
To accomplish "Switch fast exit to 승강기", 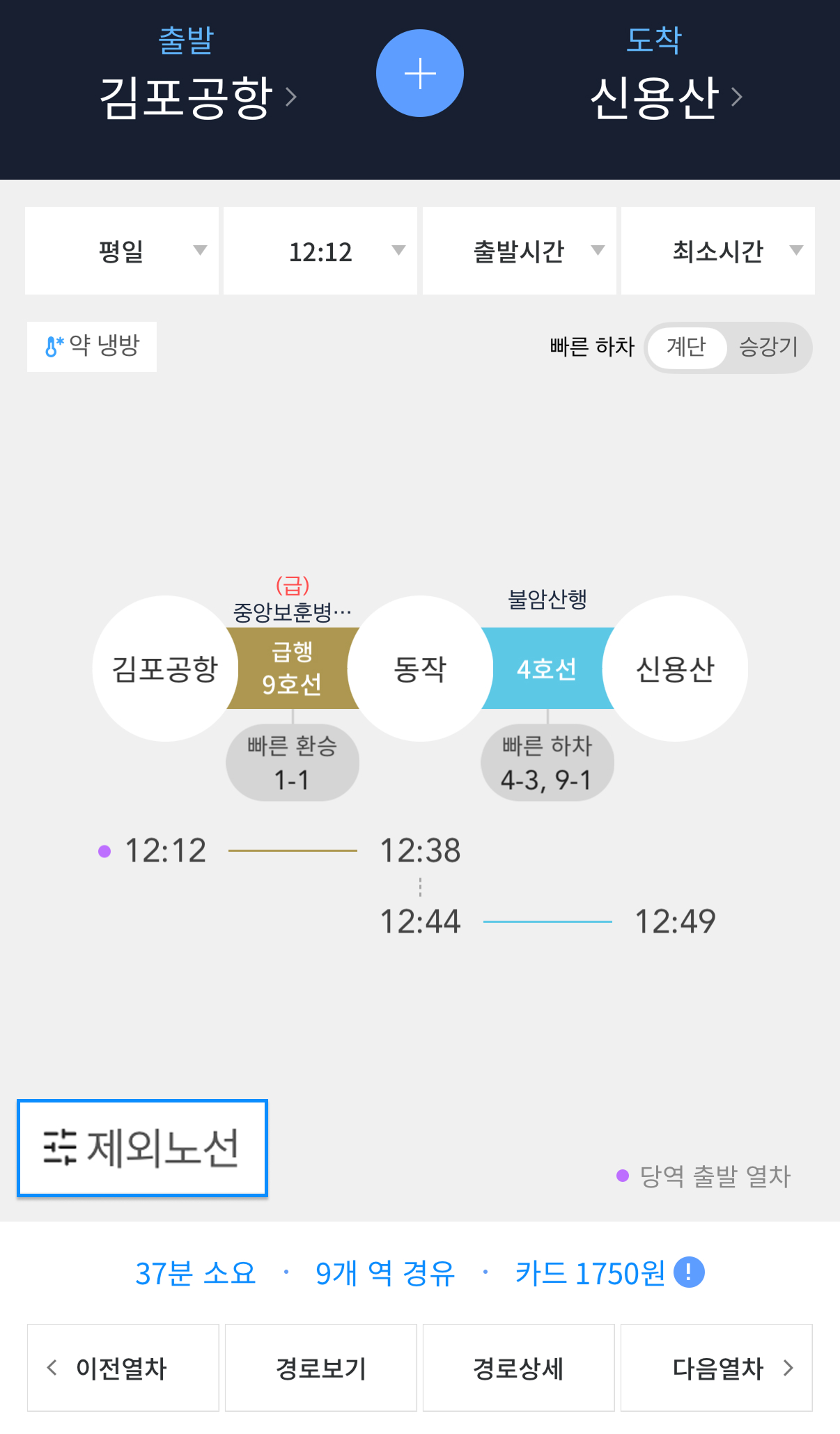I will point(768,347).
